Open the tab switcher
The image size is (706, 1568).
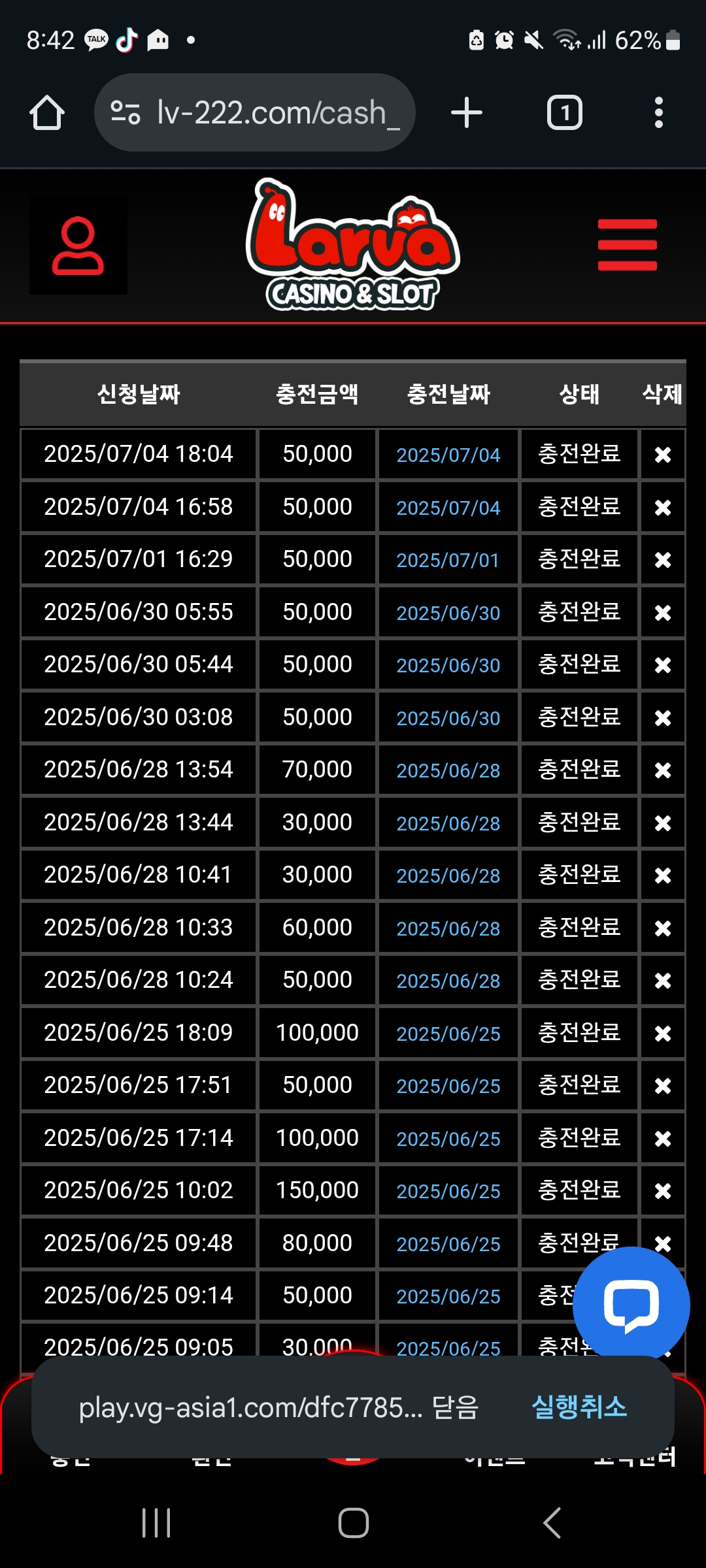point(564,113)
